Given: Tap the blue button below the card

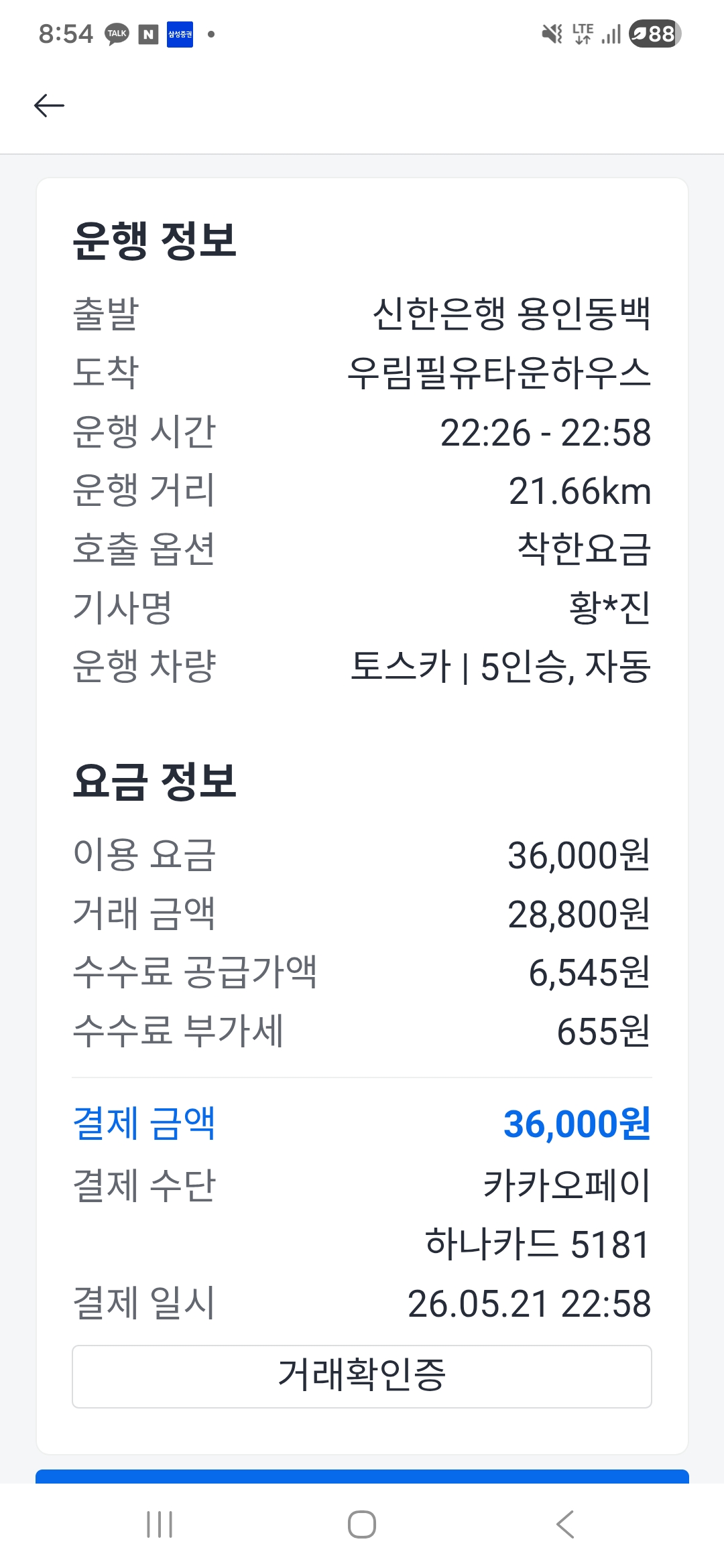Looking at the screenshot, I should tap(362, 1477).
